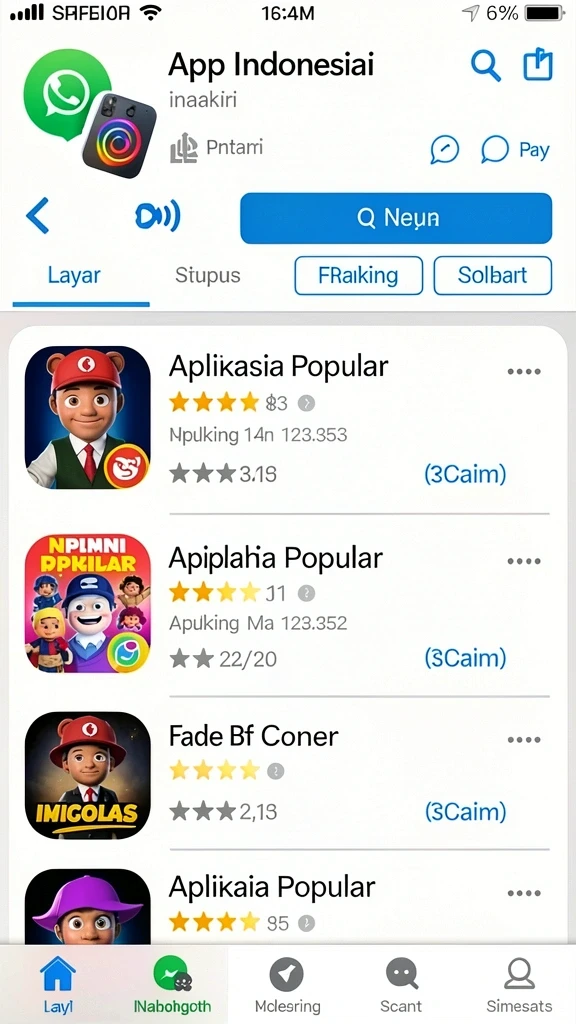576x1024 pixels.
Task: Open the Apiplahia Popular app entry
Action: [x=287, y=604]
